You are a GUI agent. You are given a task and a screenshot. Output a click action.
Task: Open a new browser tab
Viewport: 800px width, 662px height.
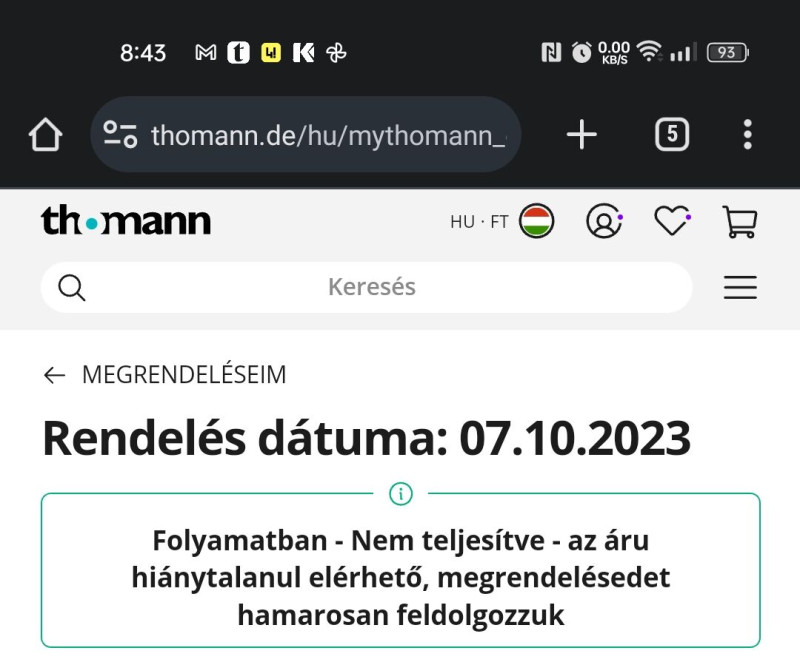[582, 135]
